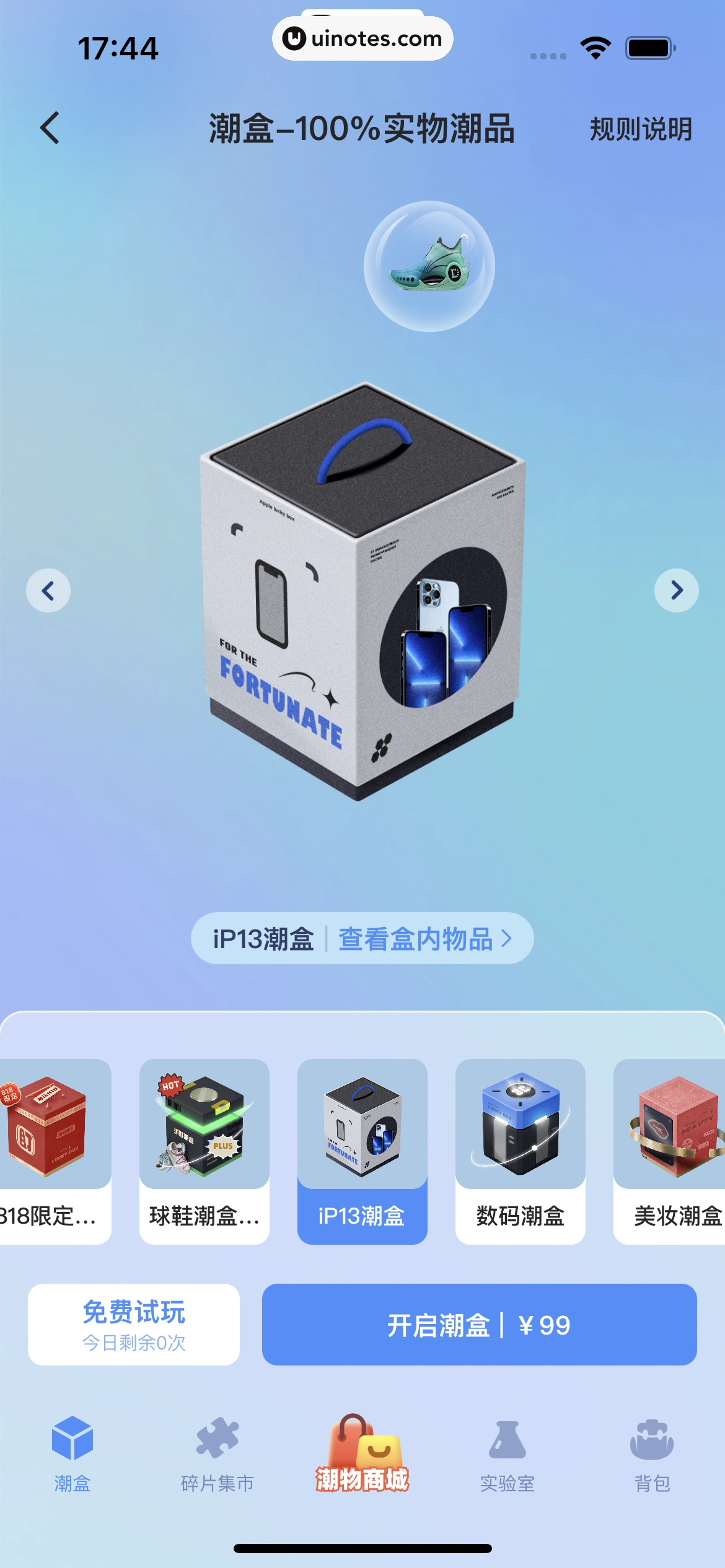Select the 数码潮盒 digital box card
725x1568 pixels.
pos(520,1151)
